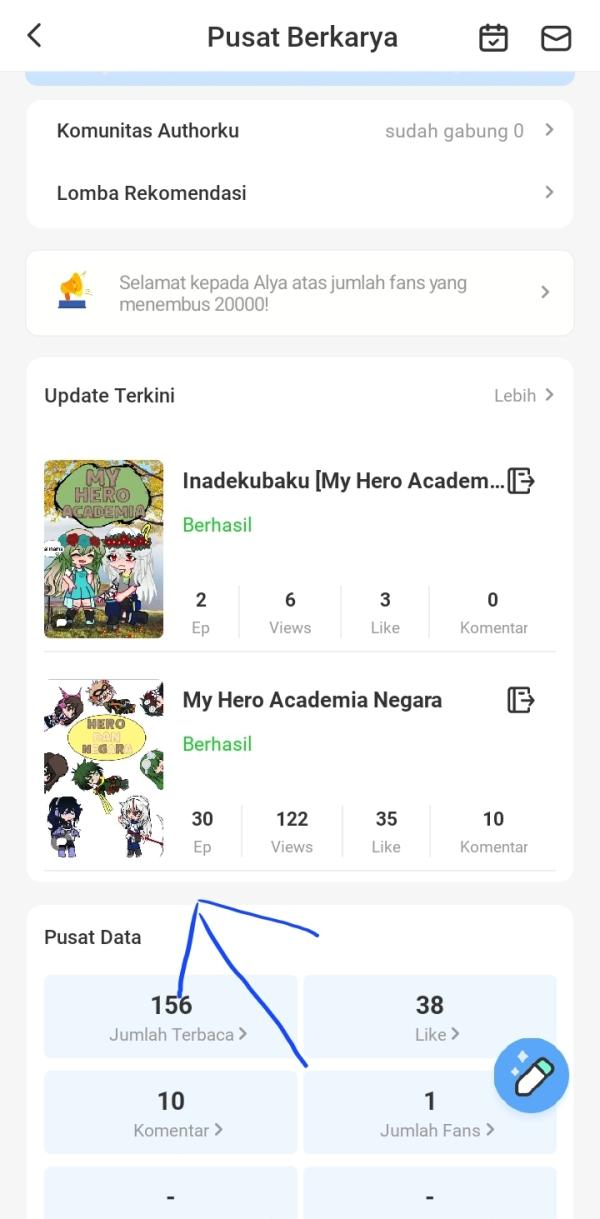Open the mail inbox icon
Screen dimensions: 600x1219
click(x=555, y=37)
